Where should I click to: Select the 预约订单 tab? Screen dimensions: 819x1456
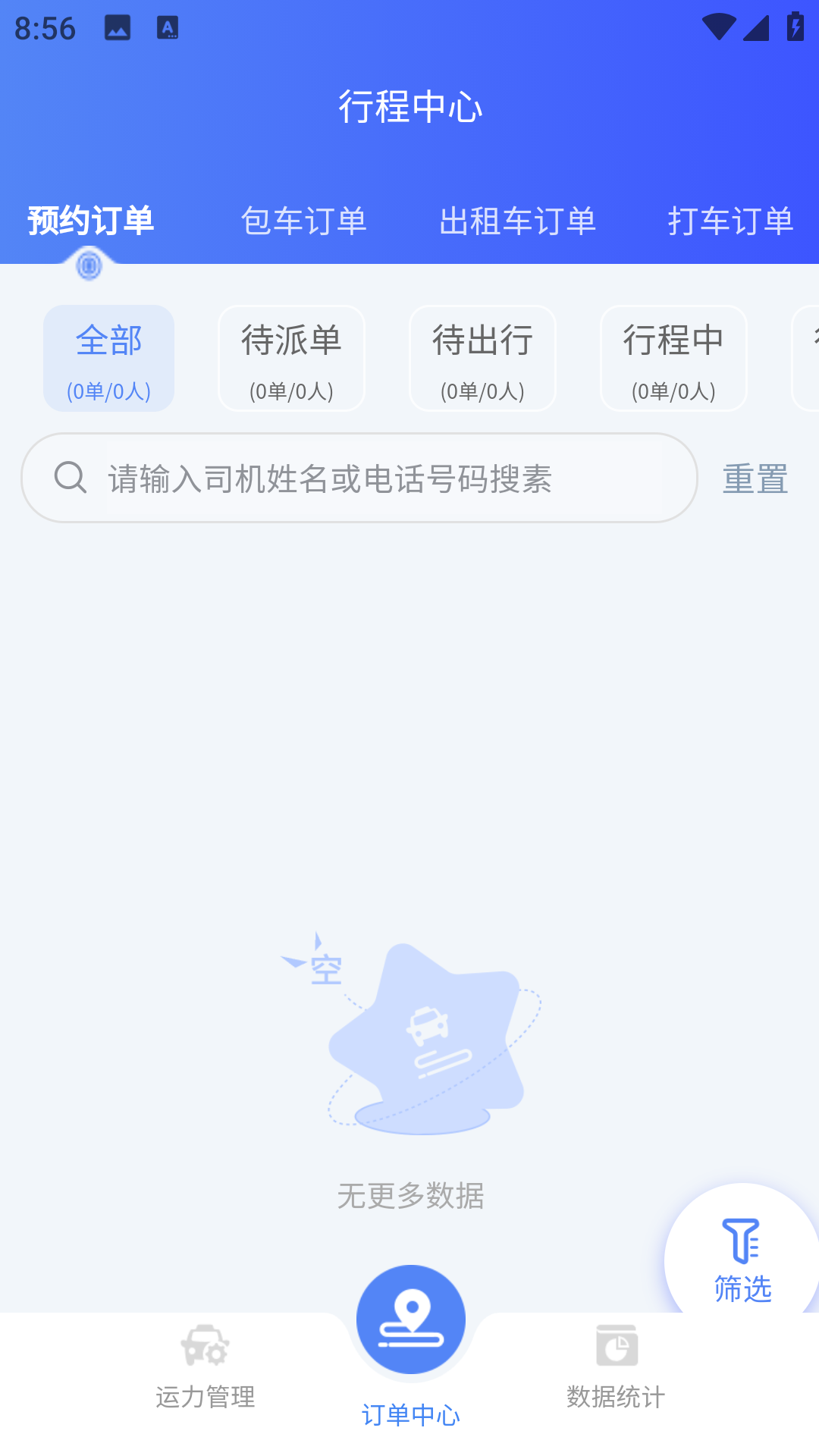point(91,222)
